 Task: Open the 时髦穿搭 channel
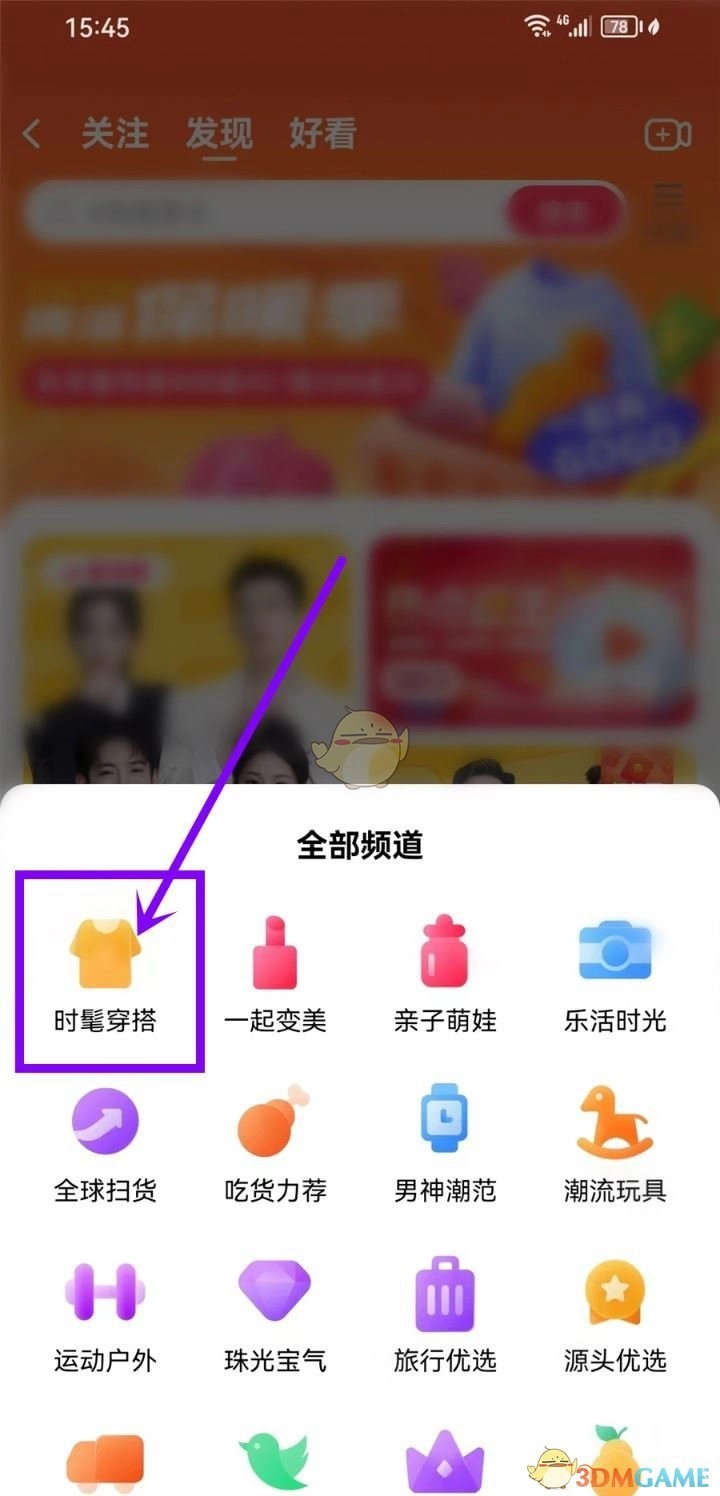pyautogui.click(x=105, y=972)
